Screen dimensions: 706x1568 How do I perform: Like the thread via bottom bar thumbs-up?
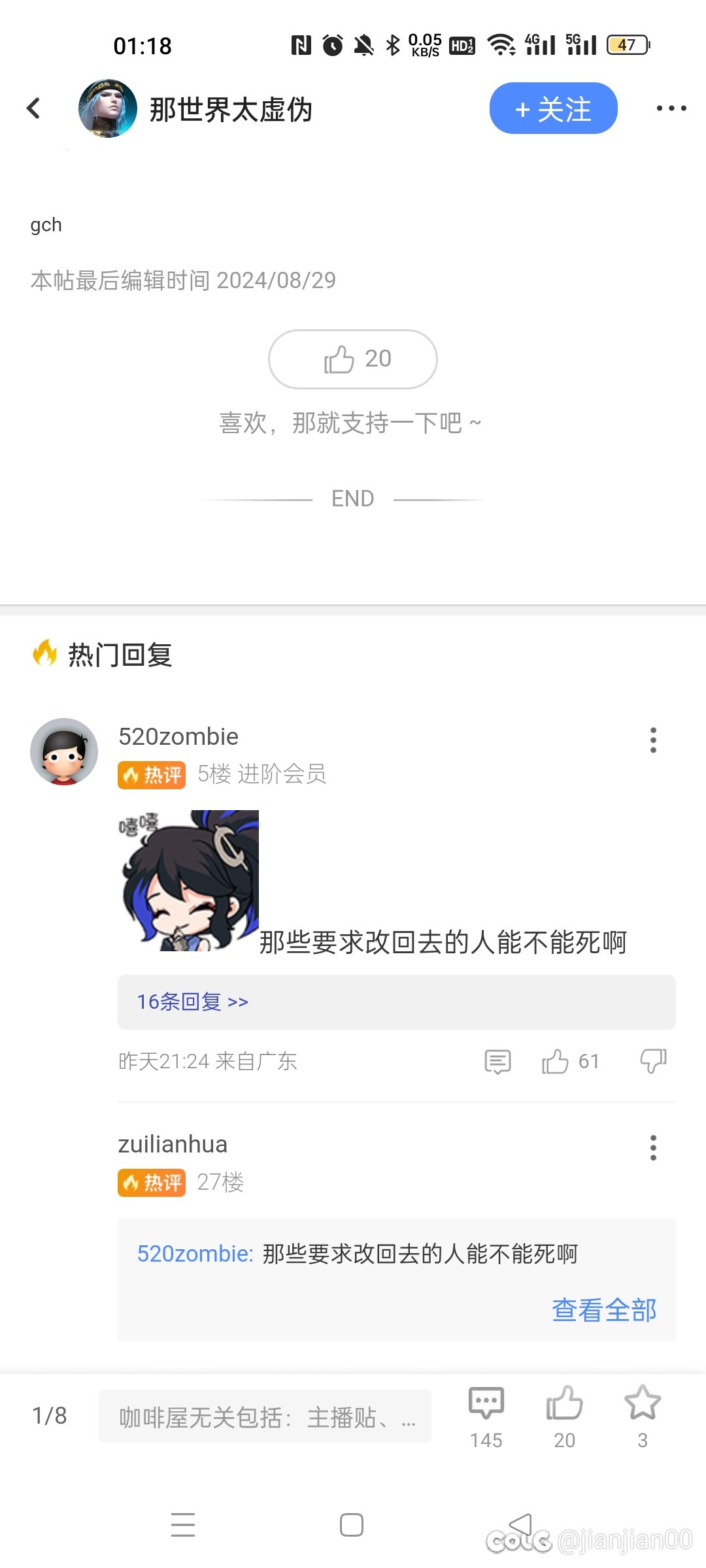(564, 1416)
